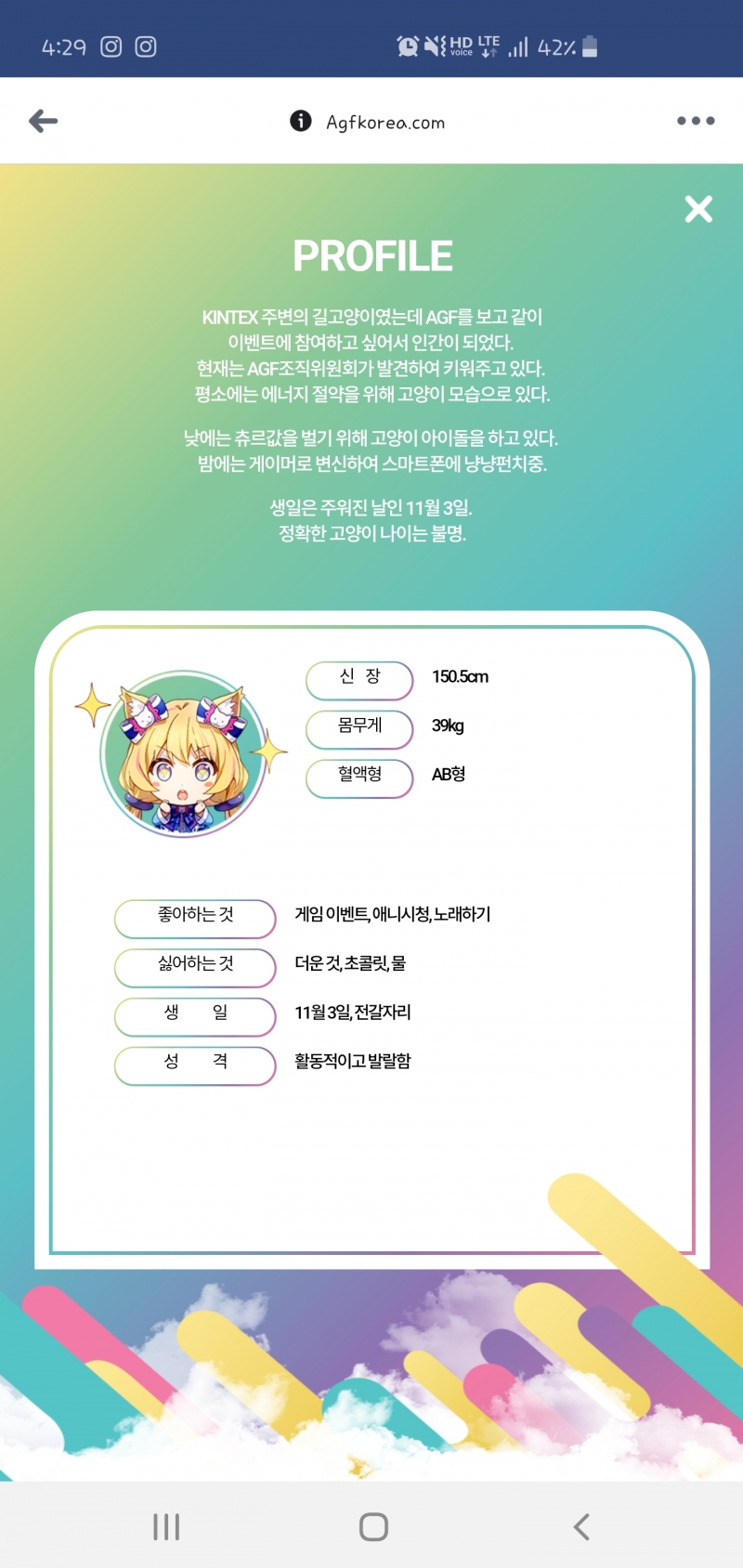
Task: Open recent apps from the navigation bar
Action: click(166, 1526)
